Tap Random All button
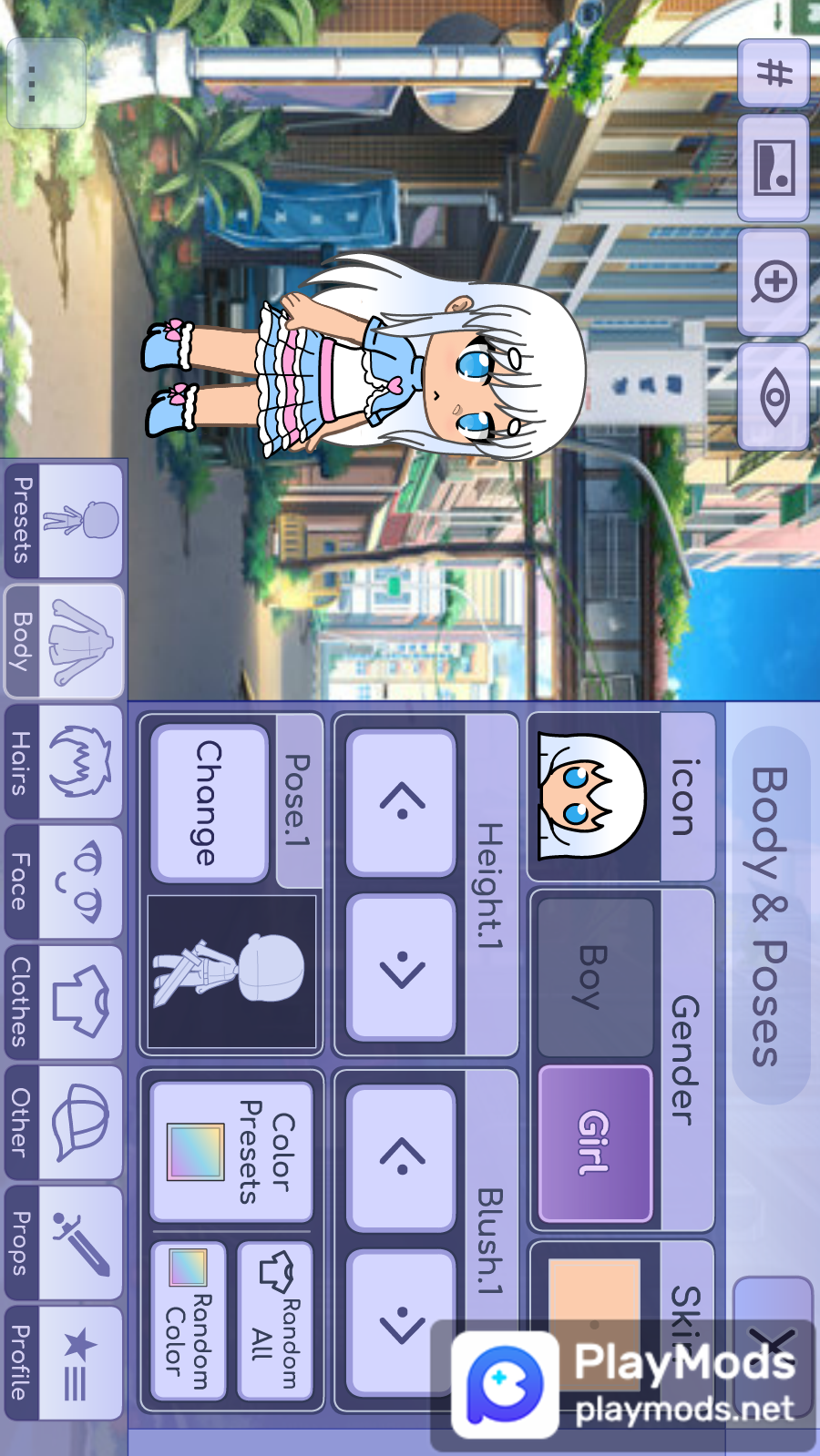This screenshot has width=820, height=1456. point(275,1320)
